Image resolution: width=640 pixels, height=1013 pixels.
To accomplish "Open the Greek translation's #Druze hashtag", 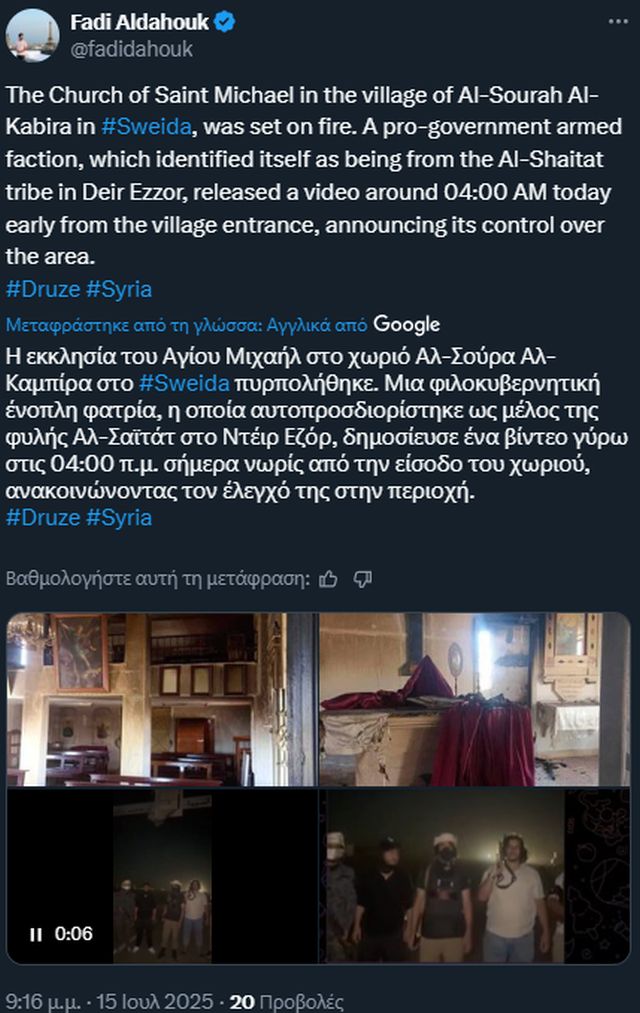I will tap(42, 517).
